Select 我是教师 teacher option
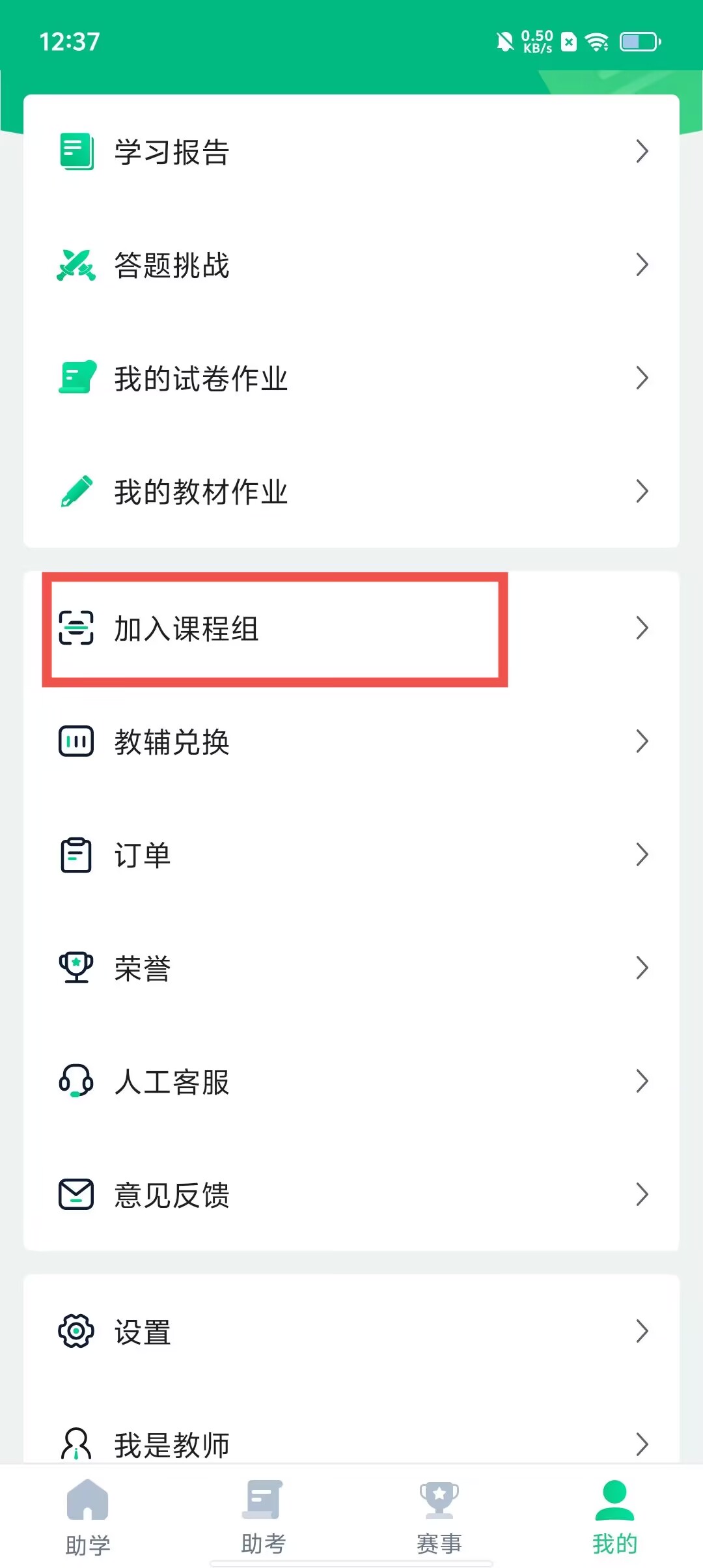The image size is (703, 1568). pyautogui.click(x=351, y=1443)
